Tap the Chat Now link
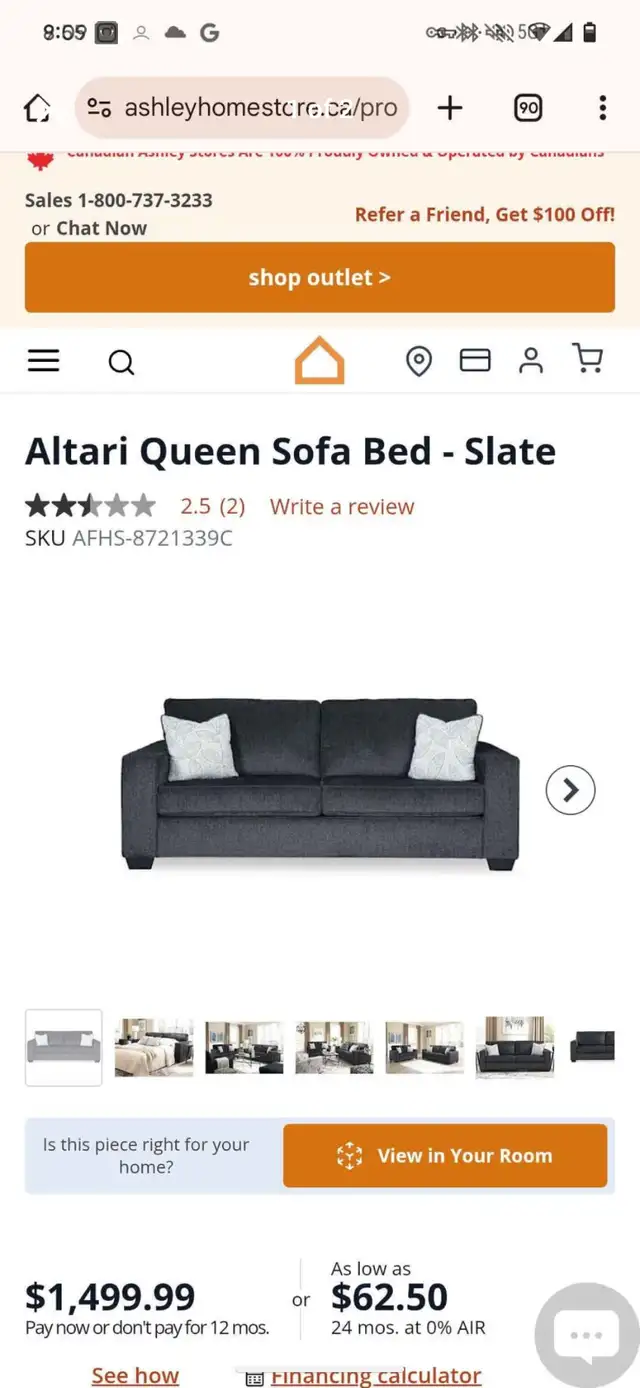This screenshot has height=1388, width=640. tap(101, 228)
